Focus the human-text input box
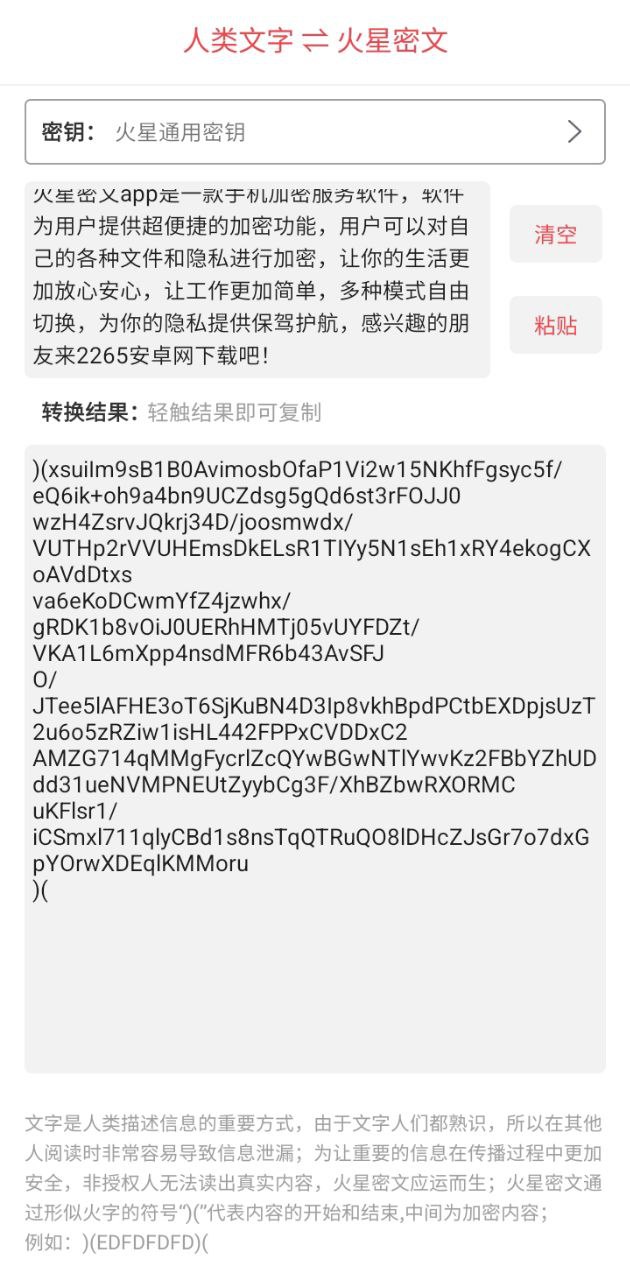Image resolution: width=630 pixels, height=1280 pixels. (x=257, y=280)
